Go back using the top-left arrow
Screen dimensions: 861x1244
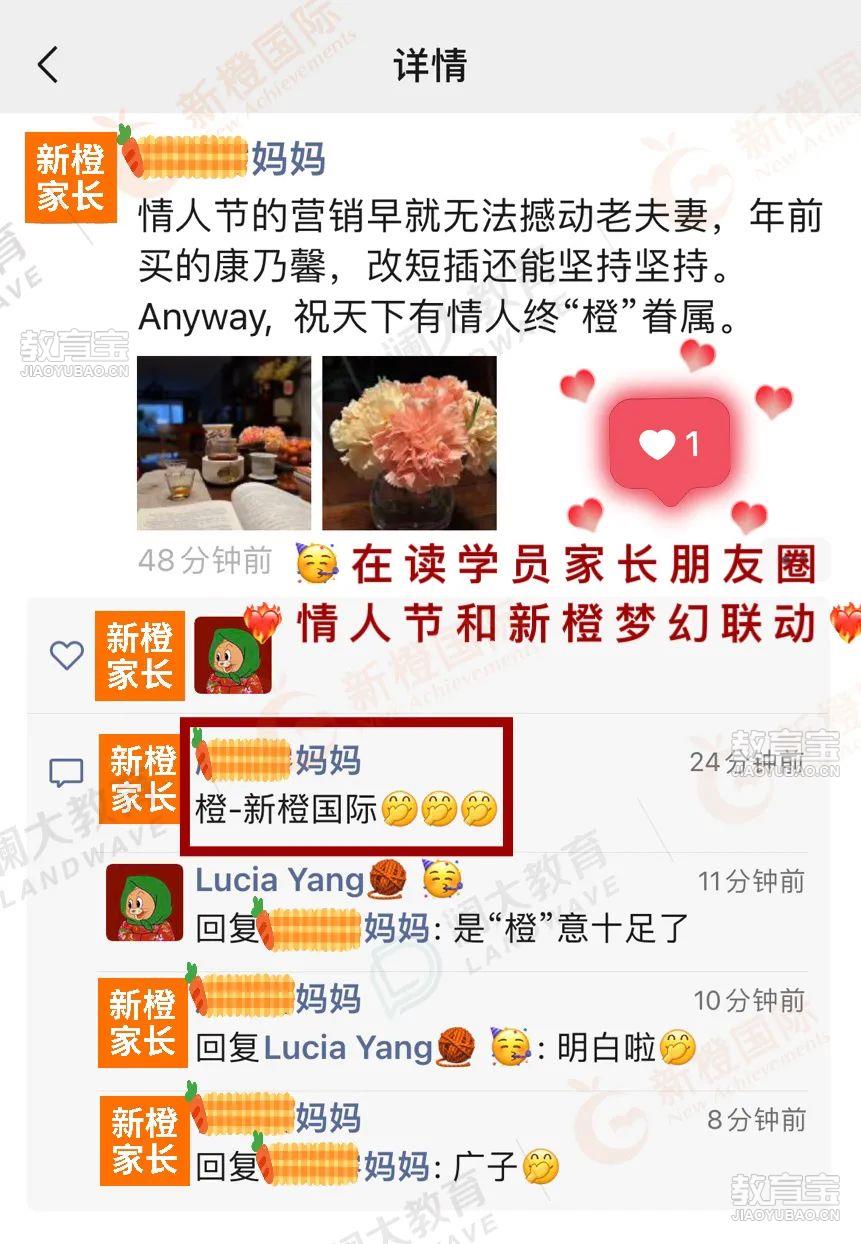point(47,65)
